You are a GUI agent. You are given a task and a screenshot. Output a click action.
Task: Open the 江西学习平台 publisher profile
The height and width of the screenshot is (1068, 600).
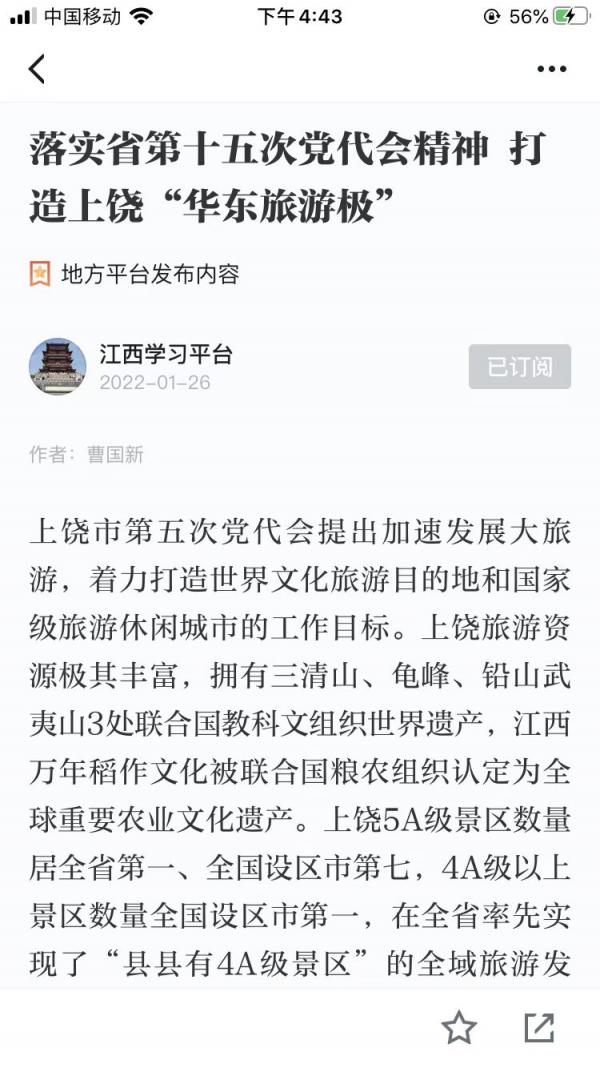tap(165, 355)
